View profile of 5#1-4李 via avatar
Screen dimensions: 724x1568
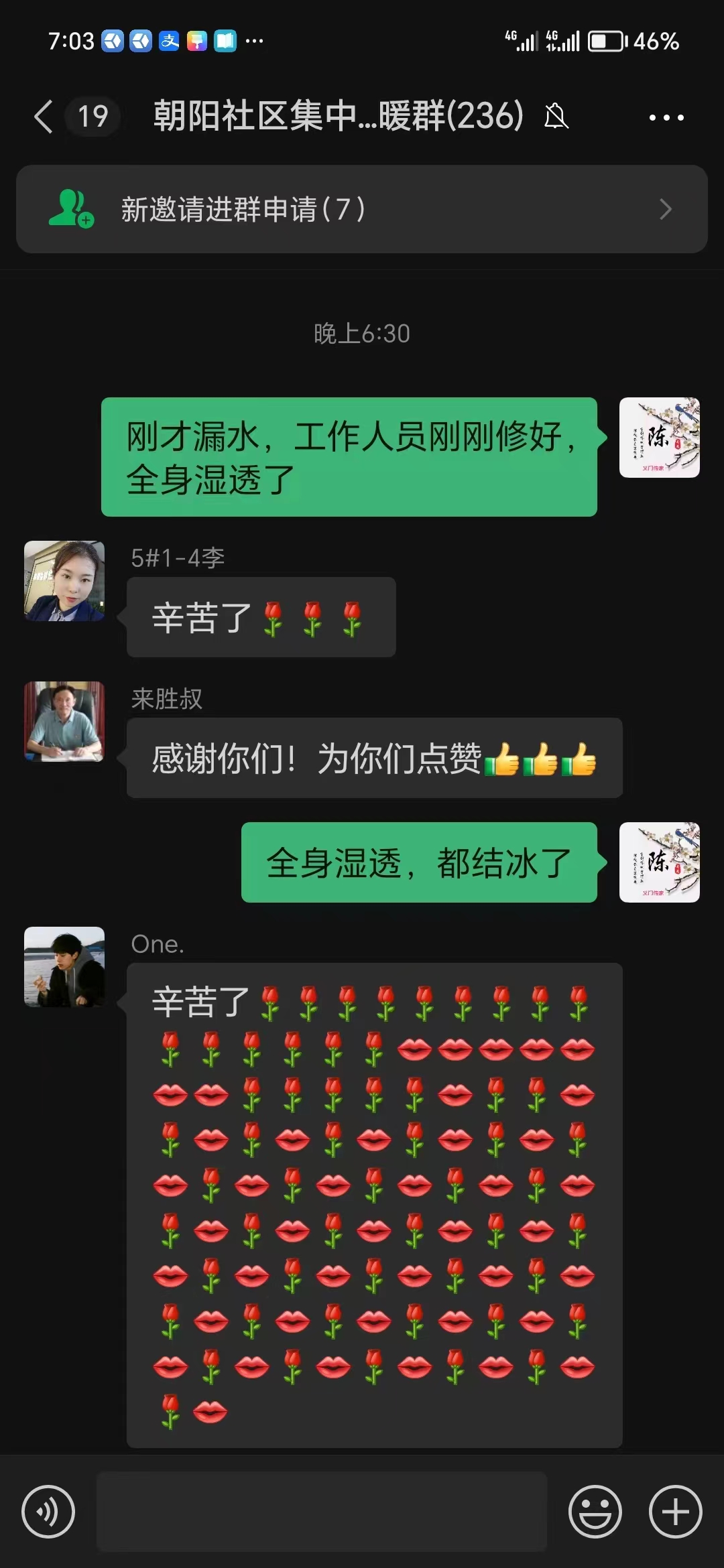coord(64,581)
